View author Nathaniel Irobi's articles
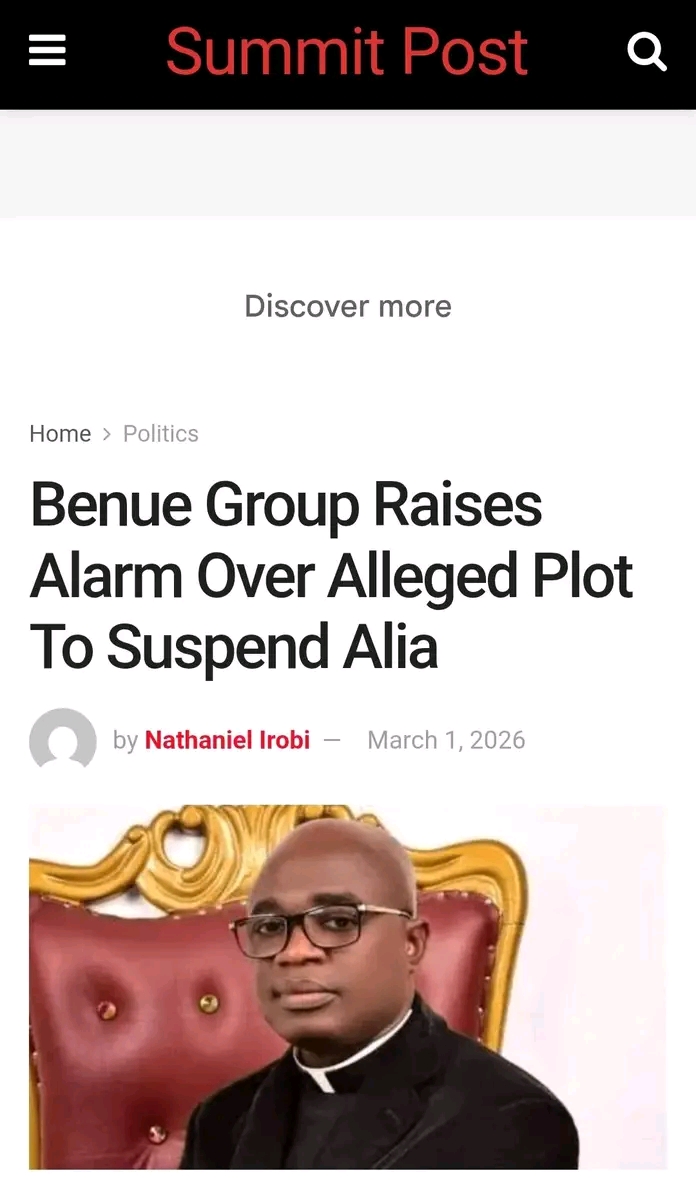 pyautogui.click(x=227, y=740)
